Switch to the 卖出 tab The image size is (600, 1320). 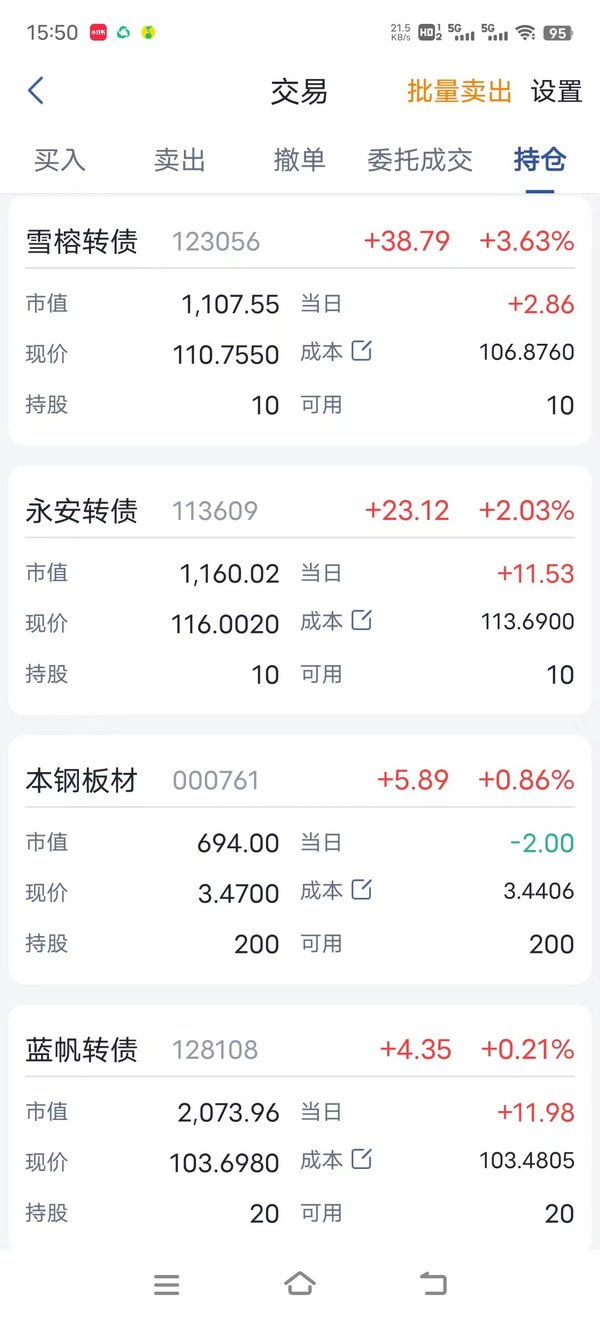click(x=180, y=160)
